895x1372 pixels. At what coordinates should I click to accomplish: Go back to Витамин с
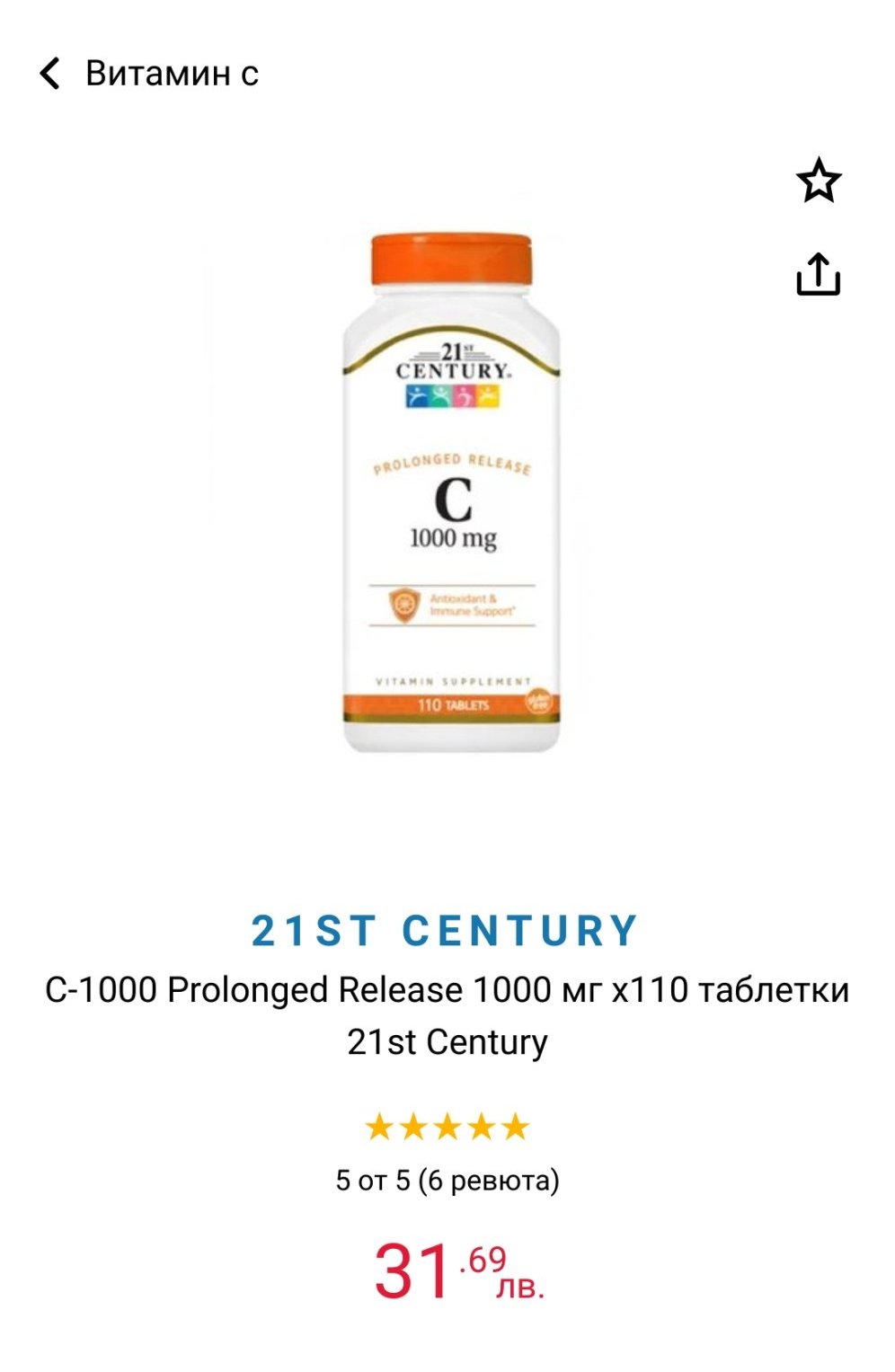pos(50,74)
